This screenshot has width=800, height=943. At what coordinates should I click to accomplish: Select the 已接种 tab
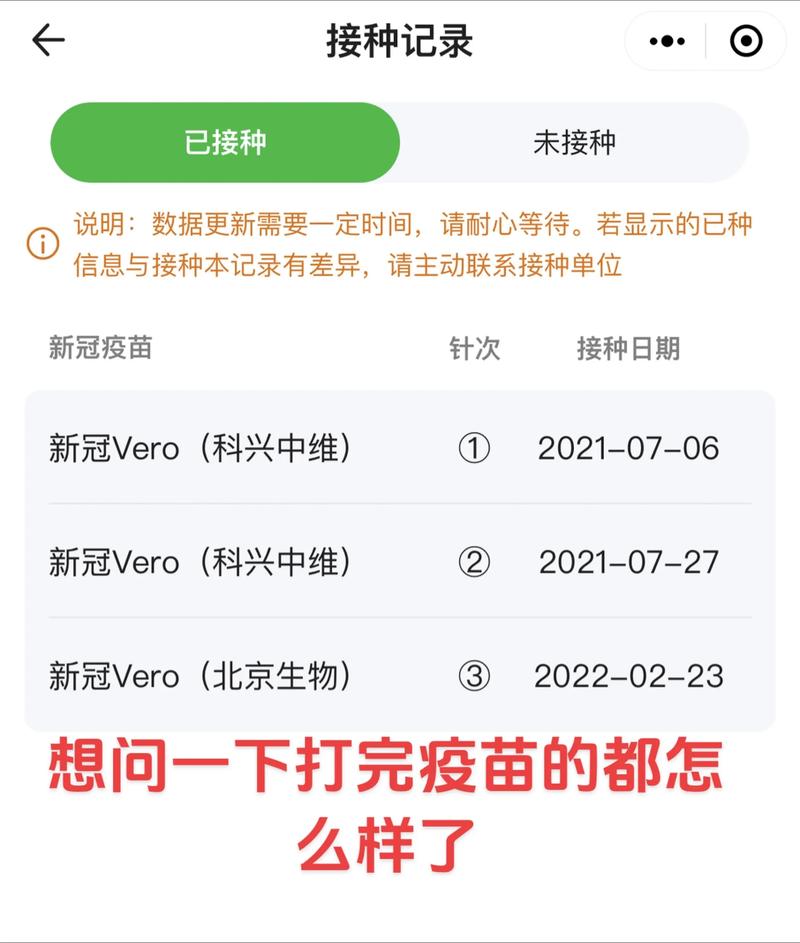pyautogui.click(x=225, y=143)
